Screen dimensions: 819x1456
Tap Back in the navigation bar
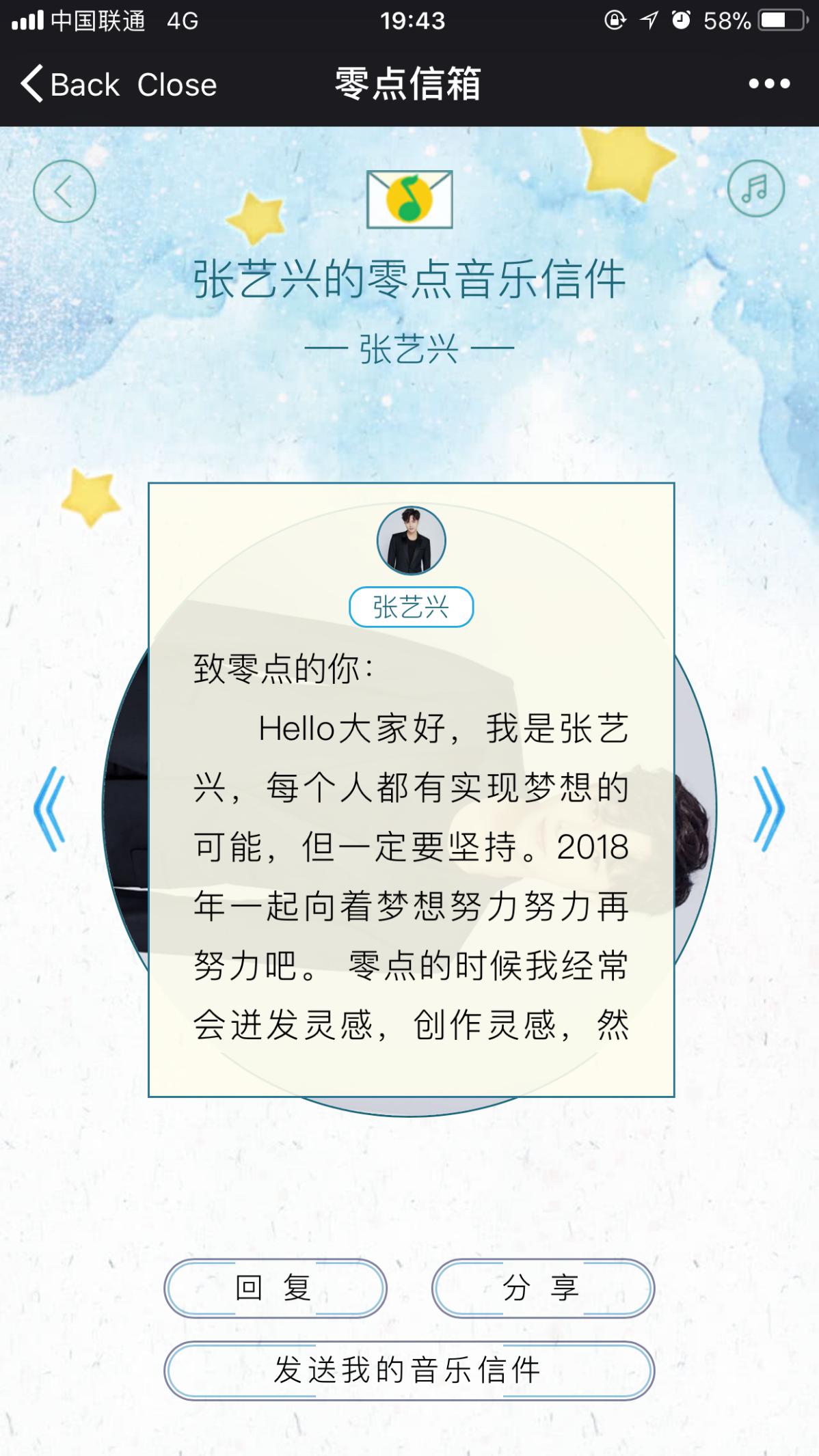pos(71,85)
